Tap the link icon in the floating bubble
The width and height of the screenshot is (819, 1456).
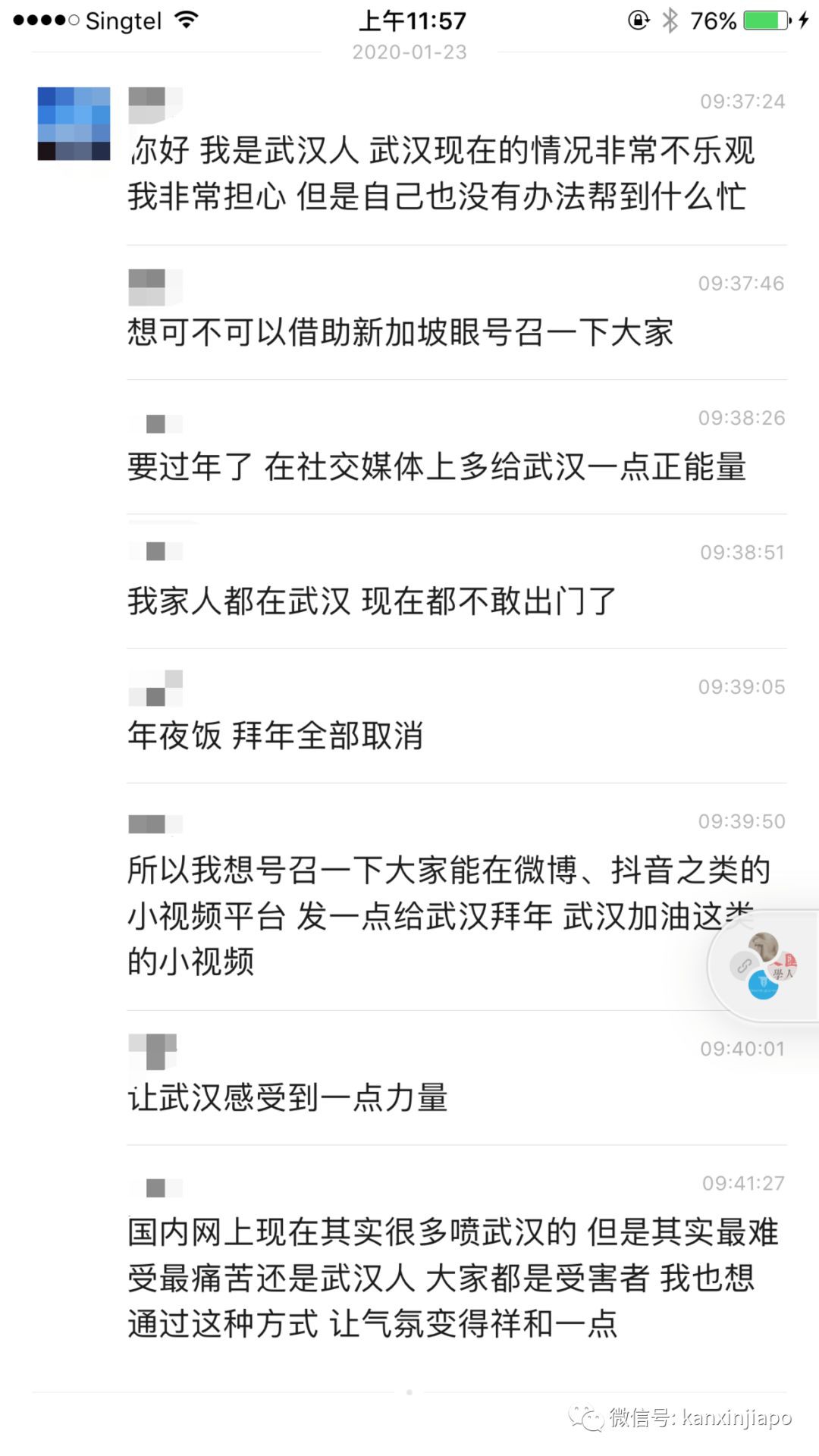pyautogui.click(x=745, y=965)
